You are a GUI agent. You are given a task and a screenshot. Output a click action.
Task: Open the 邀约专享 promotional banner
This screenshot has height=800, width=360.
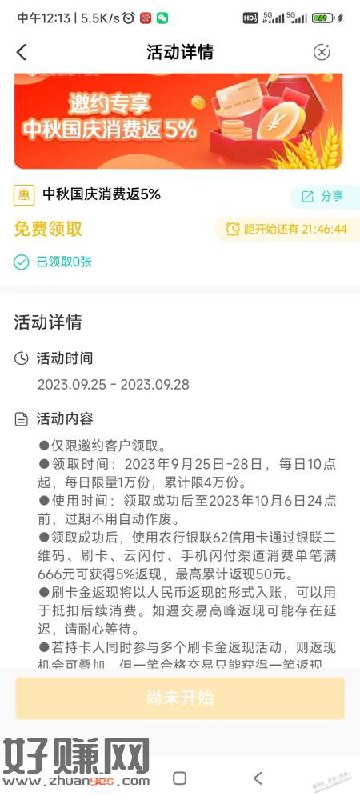click(x=178, y=121)
